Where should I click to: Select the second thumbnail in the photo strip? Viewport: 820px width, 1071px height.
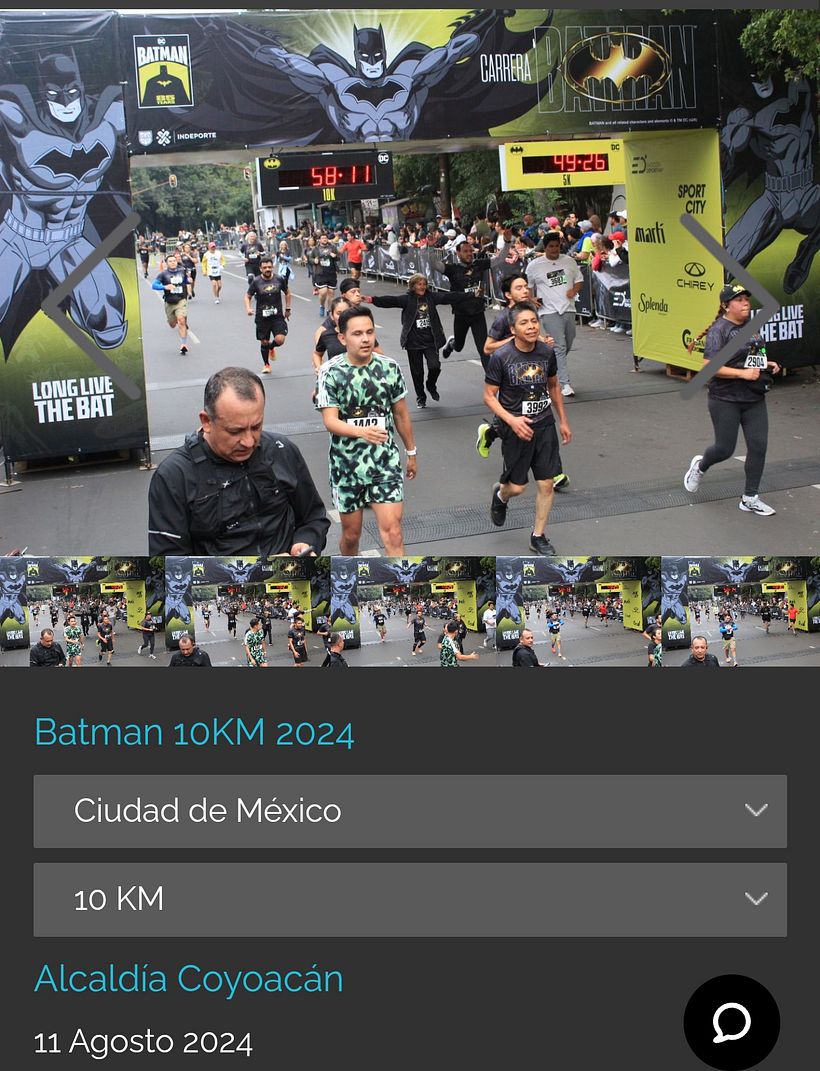point(247,611)
